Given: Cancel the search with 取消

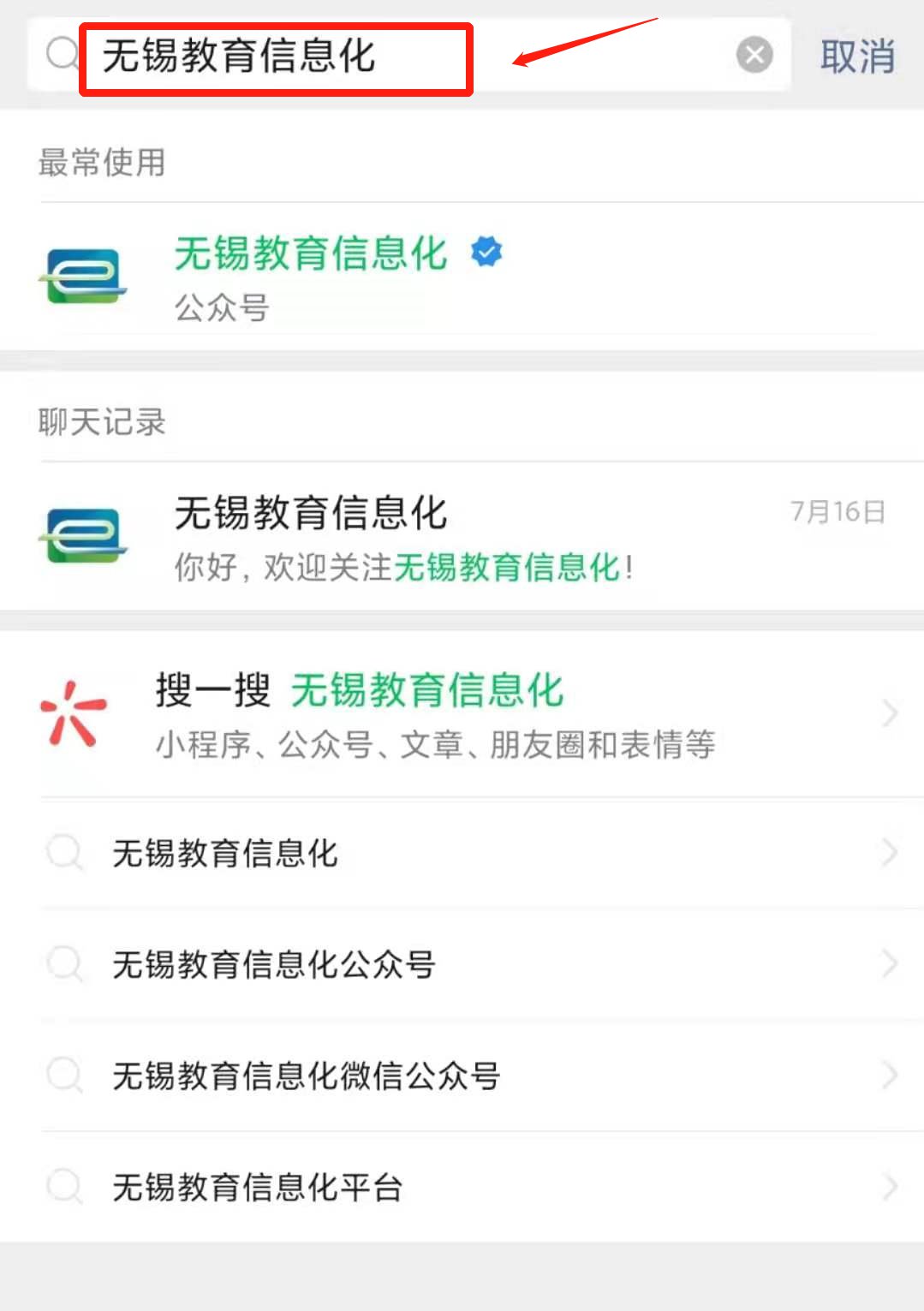Looking at the screenshot, I should (857, 57).
